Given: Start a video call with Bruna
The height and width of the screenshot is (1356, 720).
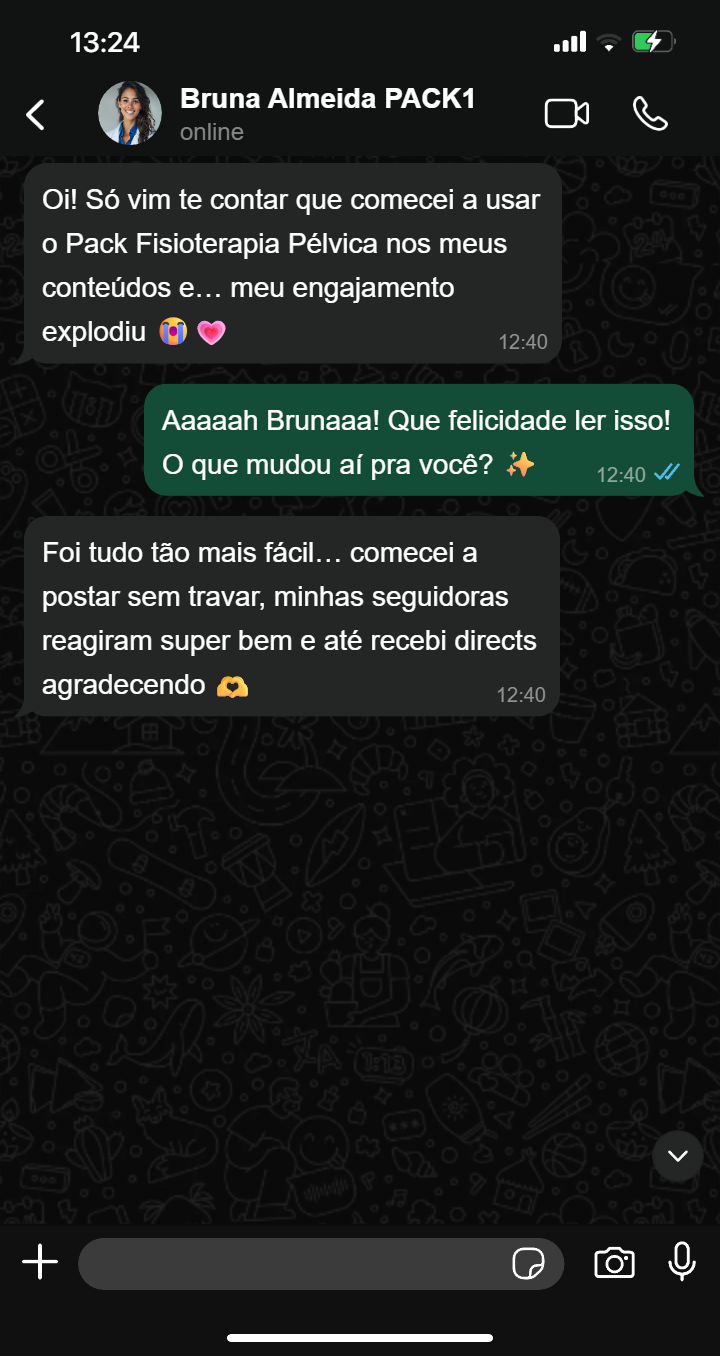Looking at the screenshot, I should (566, 113).
